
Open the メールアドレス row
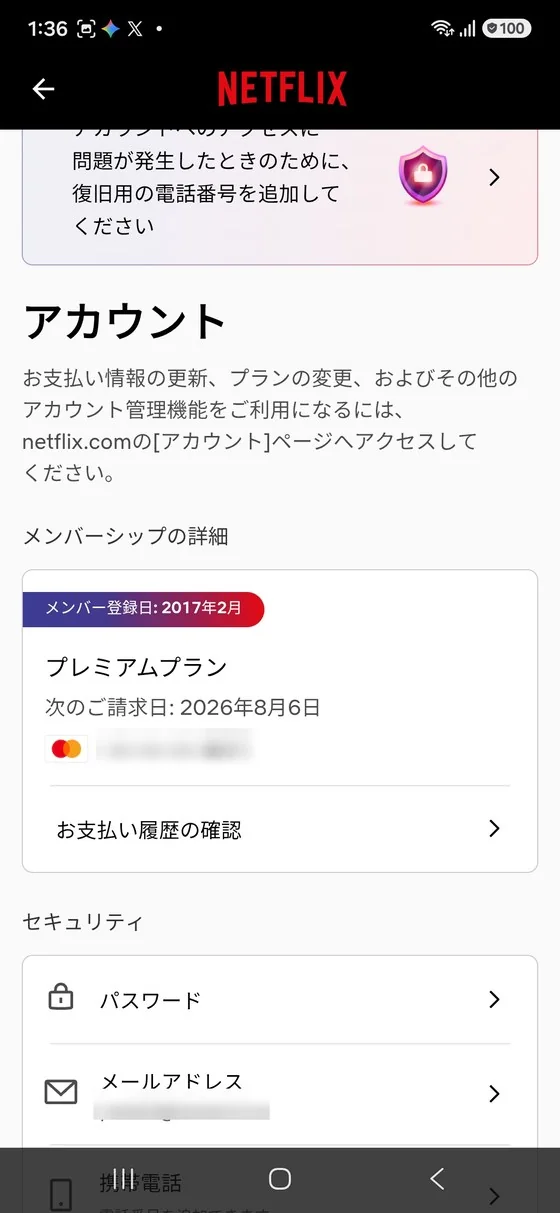click(x=280, y=1094)
